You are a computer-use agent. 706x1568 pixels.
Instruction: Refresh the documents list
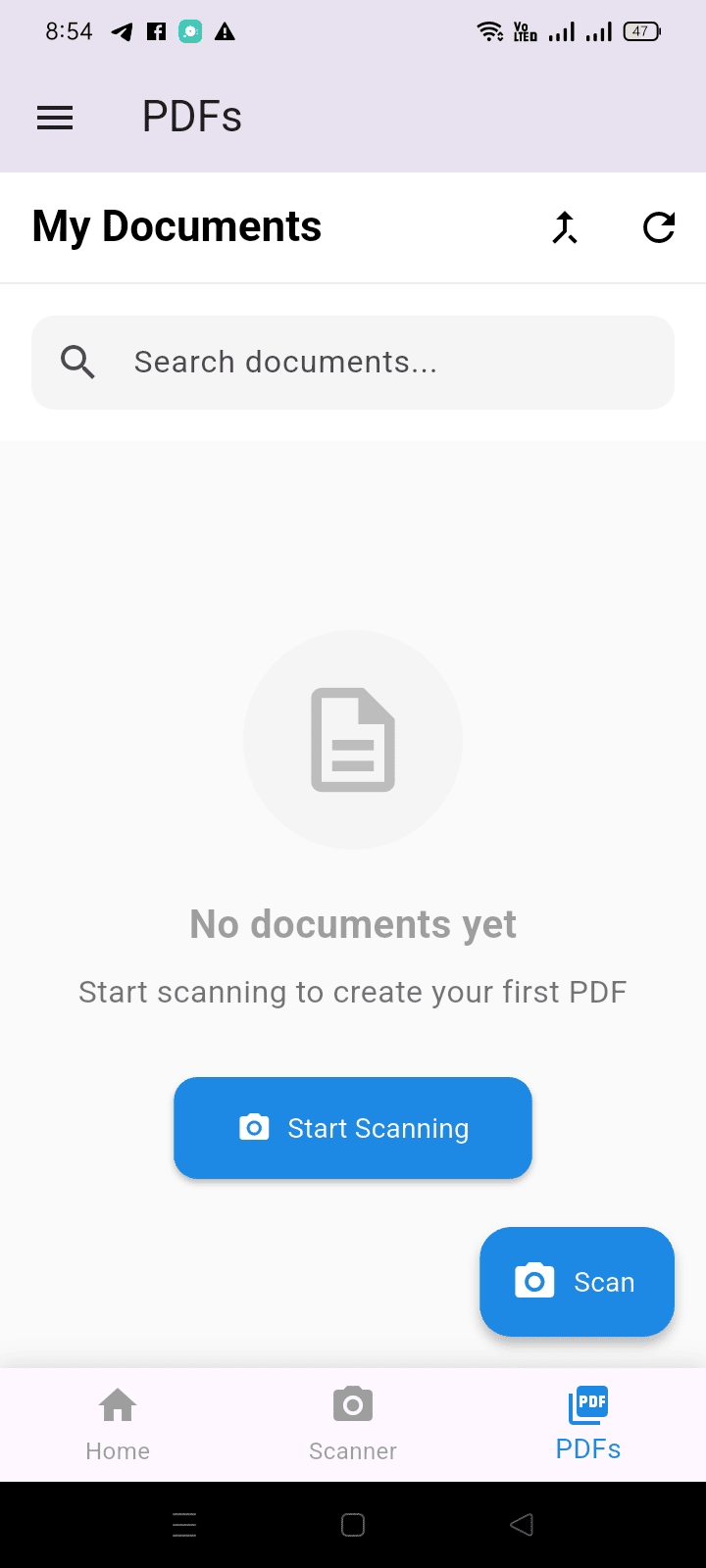point(659,227)
